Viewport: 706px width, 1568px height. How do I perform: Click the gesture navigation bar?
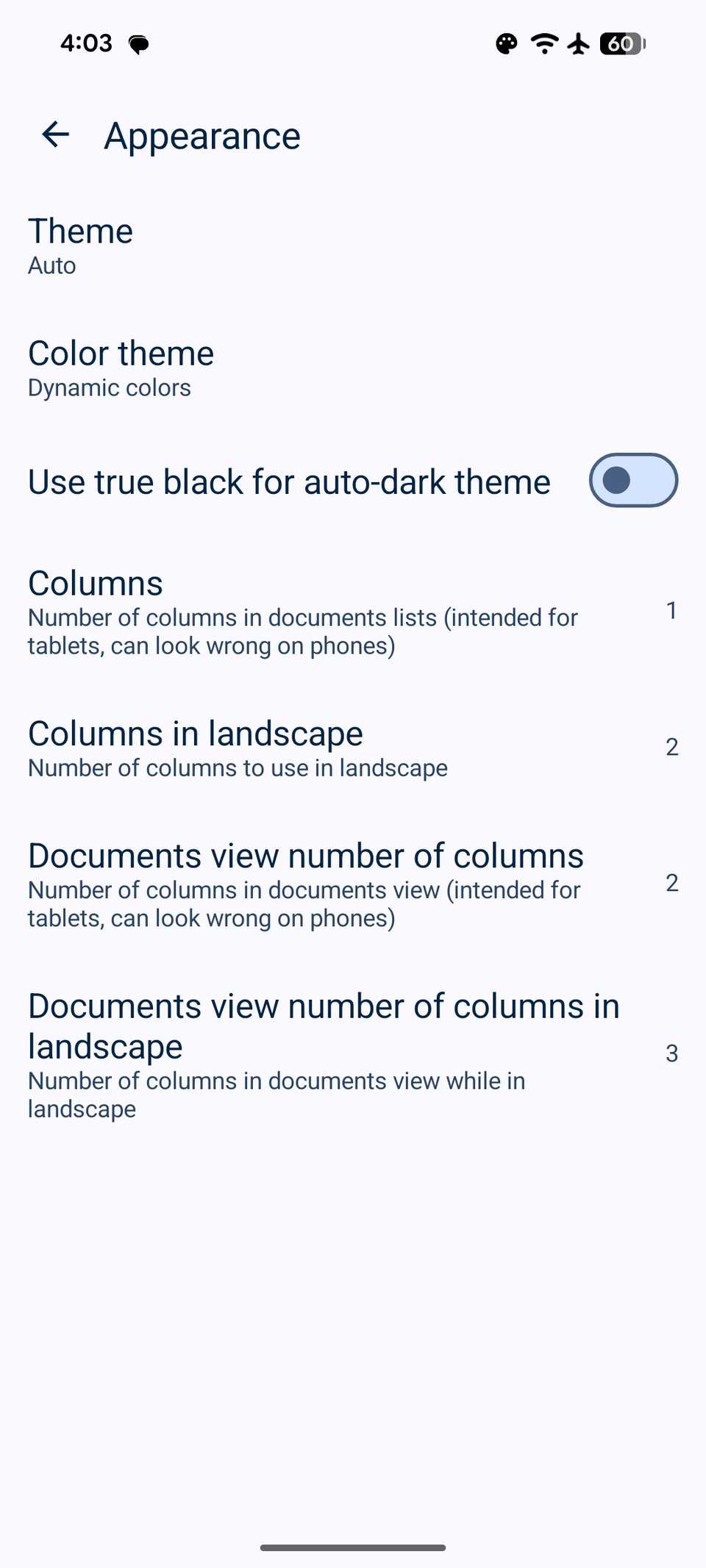[353, 1547]
